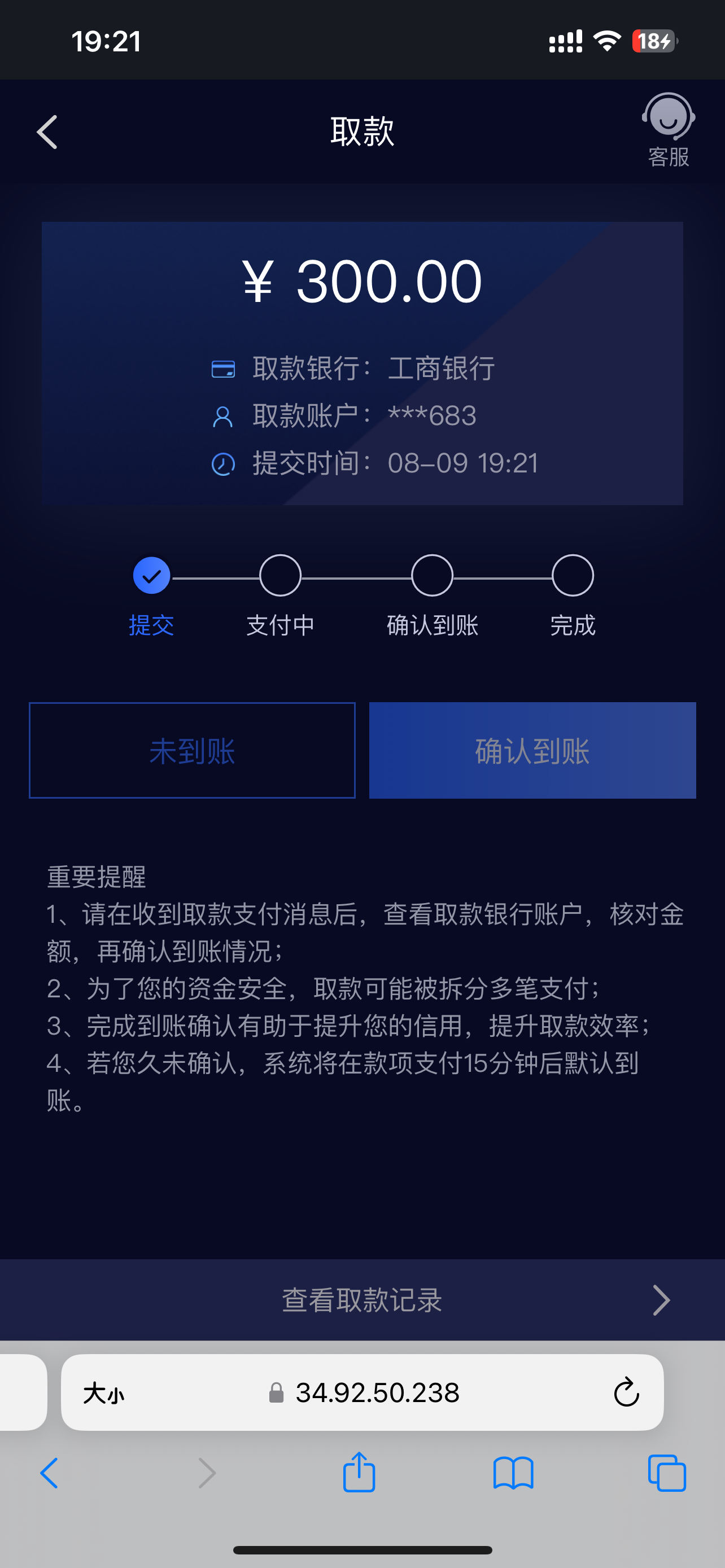Reload the page in Safari
The height and width of the screenshot is (1568, 725).
(x=626, y=1392)
